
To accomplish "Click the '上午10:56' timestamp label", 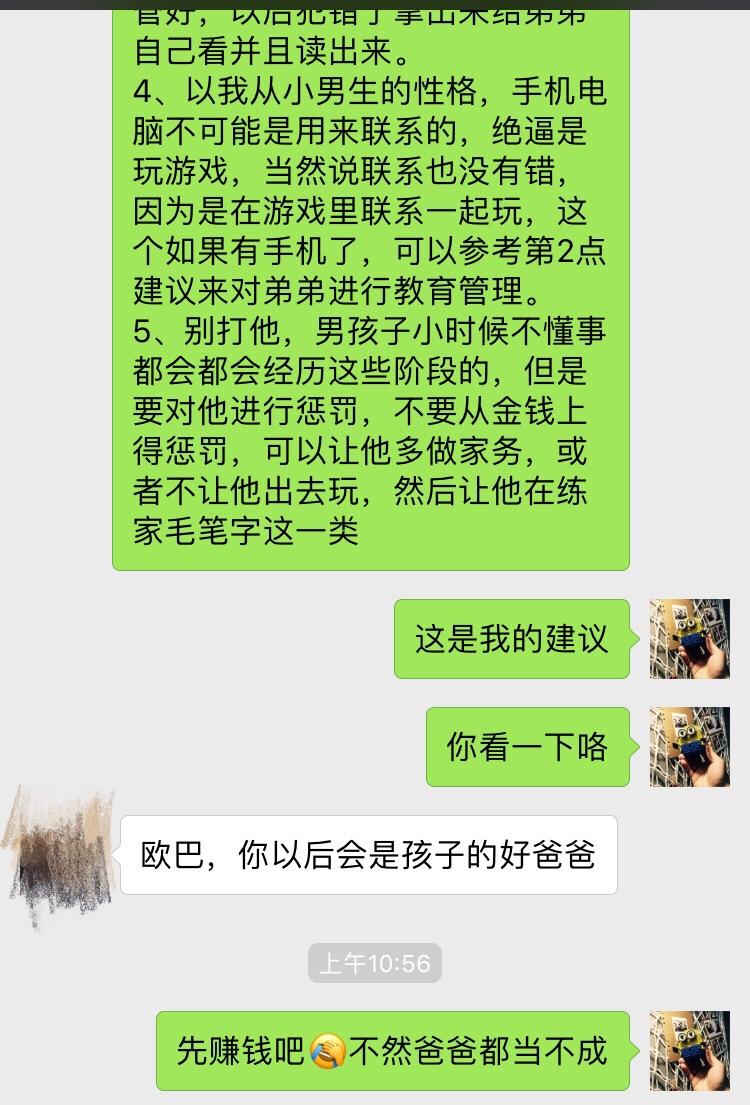I will point(375,965).
